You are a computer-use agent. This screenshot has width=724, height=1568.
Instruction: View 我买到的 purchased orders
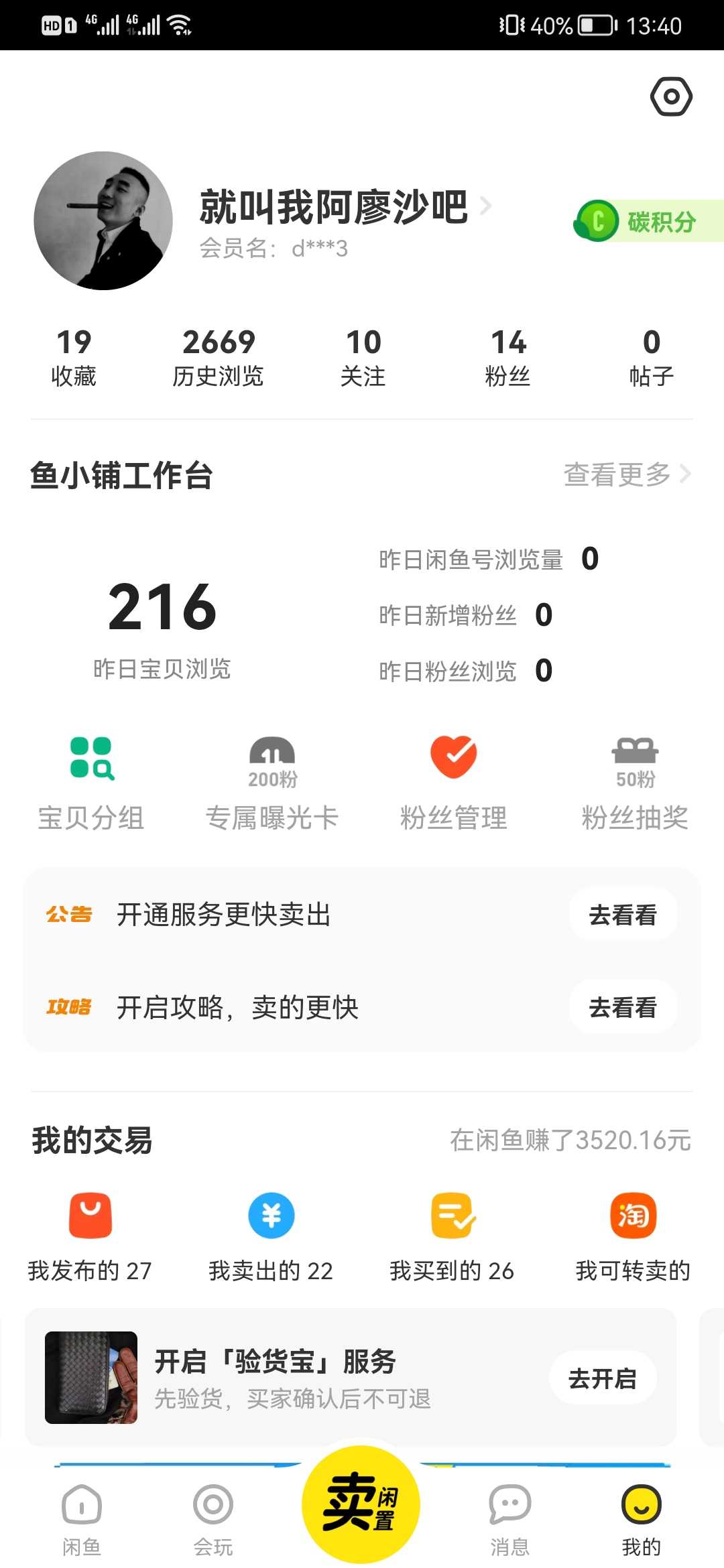(x=452, y=1236)
